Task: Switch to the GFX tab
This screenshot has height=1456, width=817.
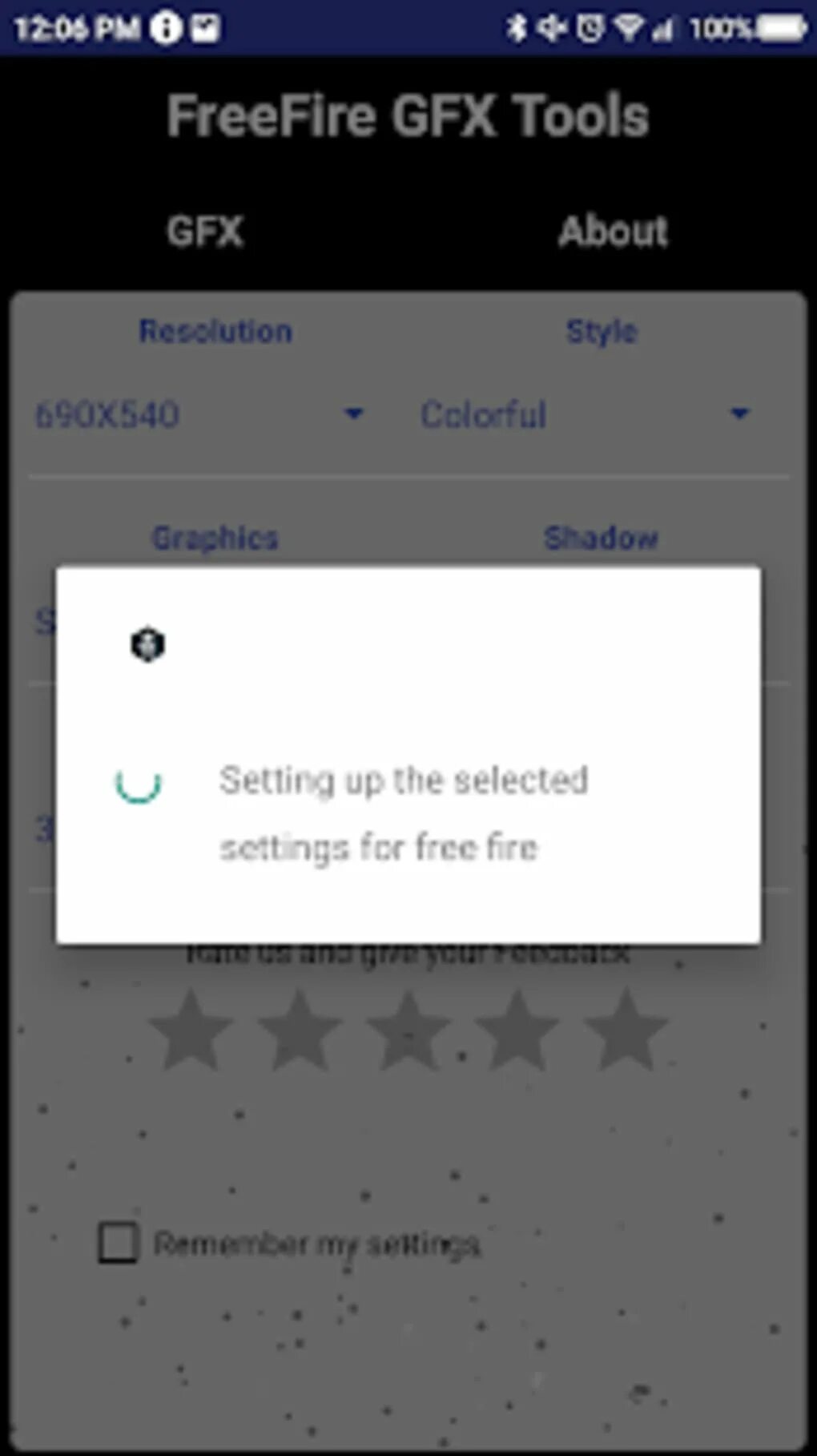Action: click(205, 232)
